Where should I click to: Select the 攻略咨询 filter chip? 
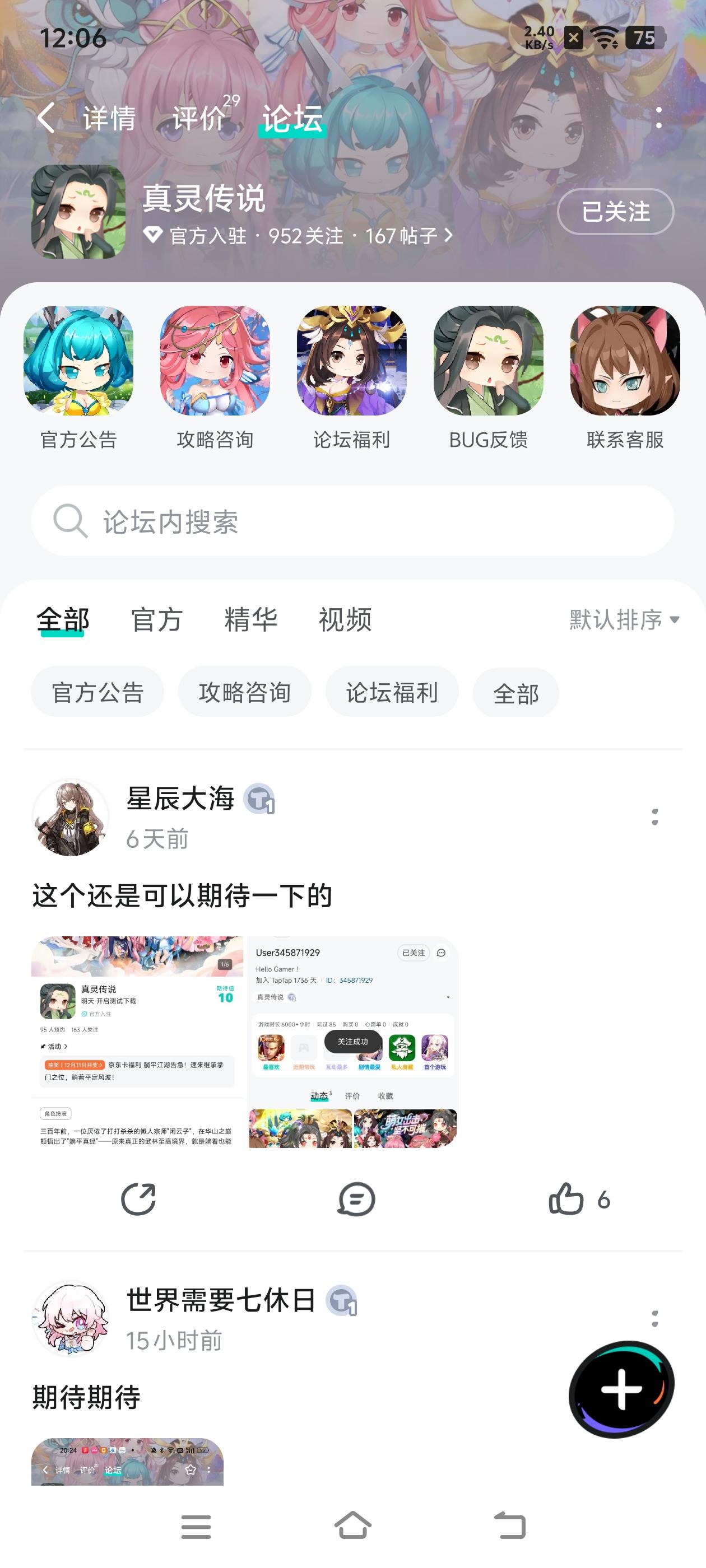pos(244,692)
